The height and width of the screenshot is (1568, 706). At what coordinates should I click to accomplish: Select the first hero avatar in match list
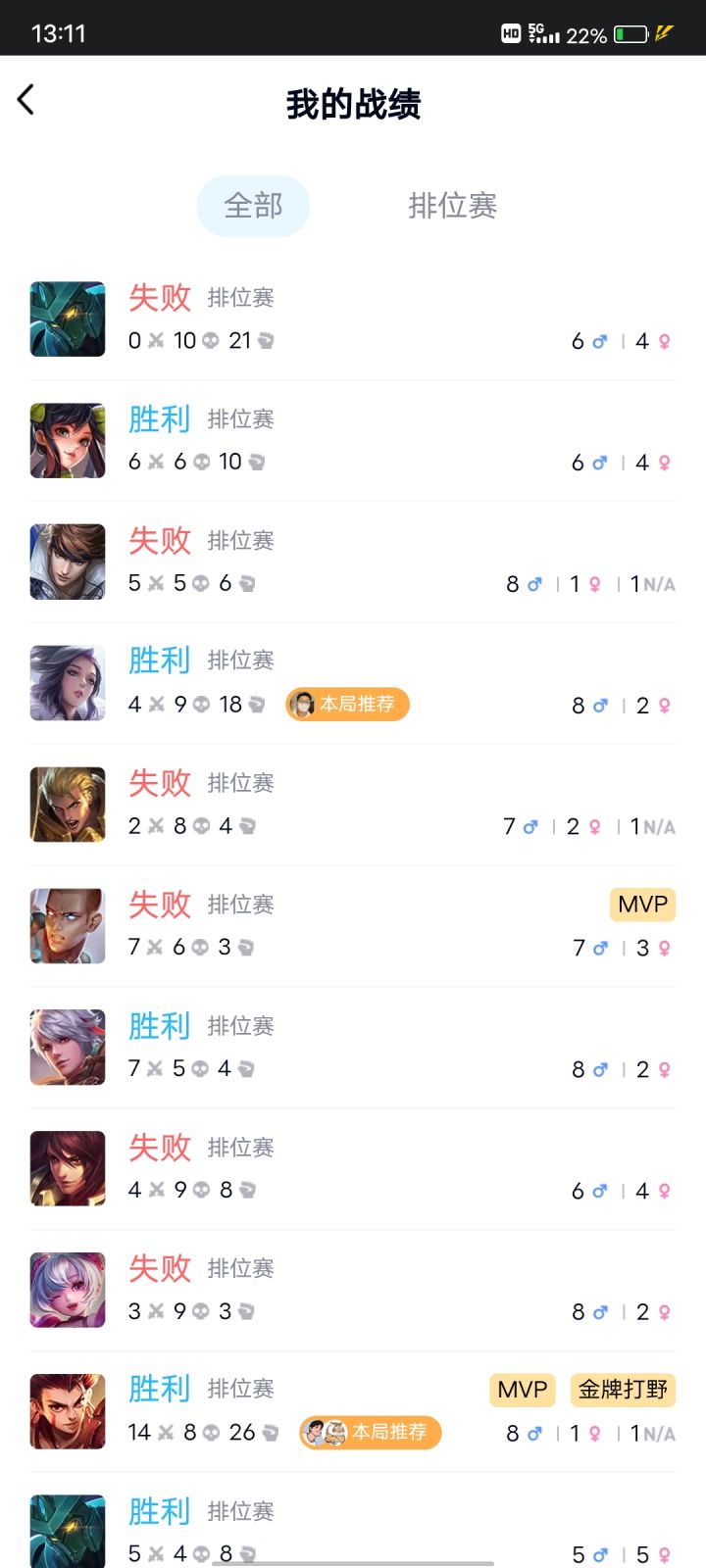[x=67, y=318]
